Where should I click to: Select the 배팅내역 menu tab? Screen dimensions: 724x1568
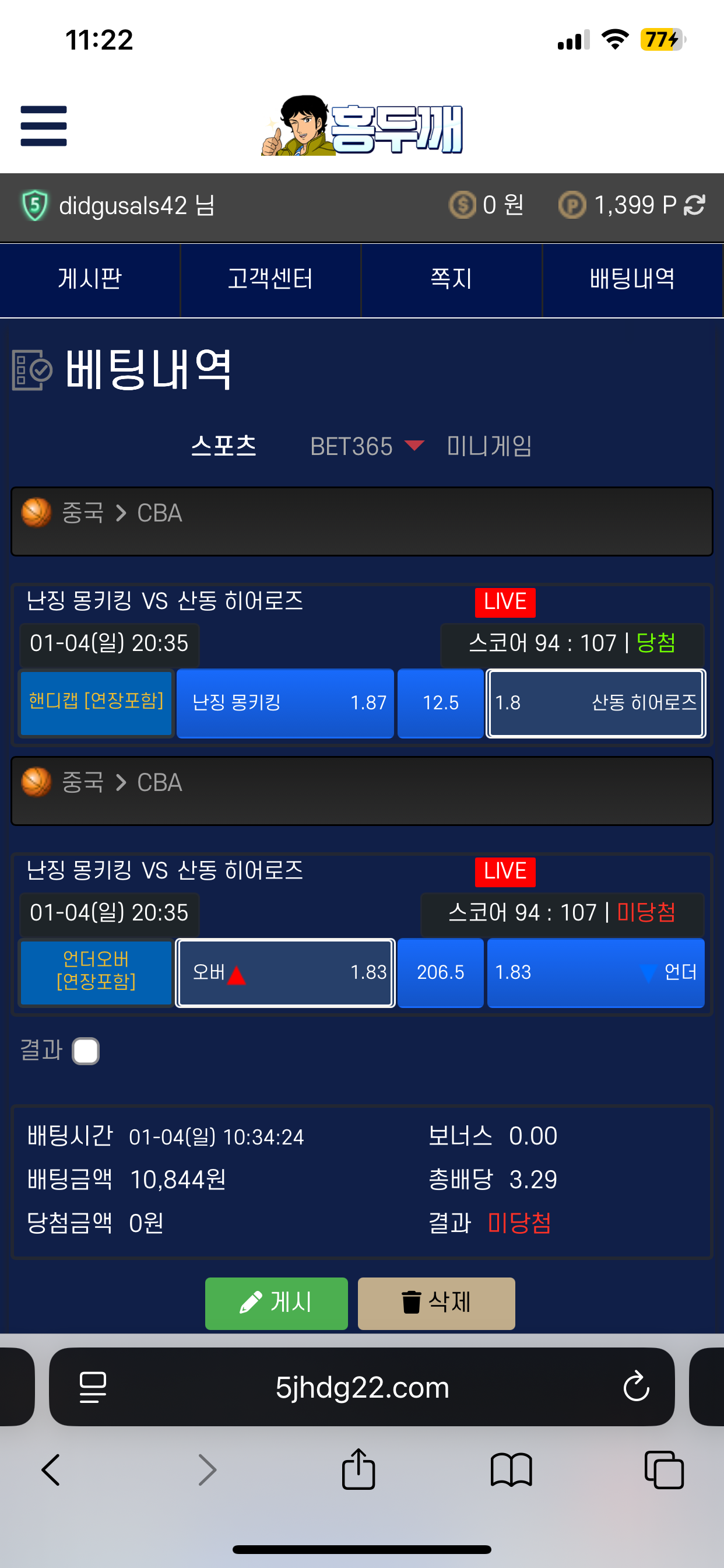632,279
